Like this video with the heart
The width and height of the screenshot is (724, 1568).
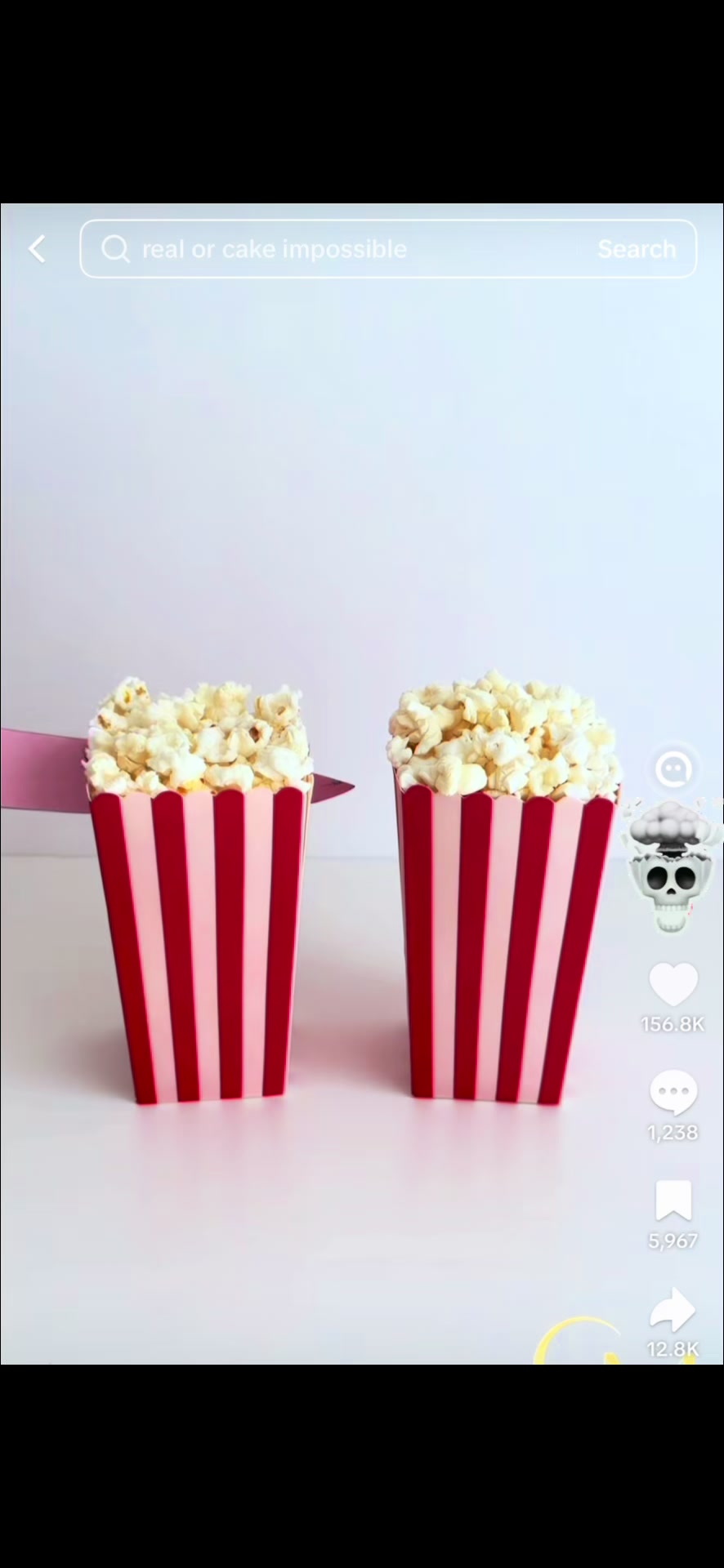[673, 985]
